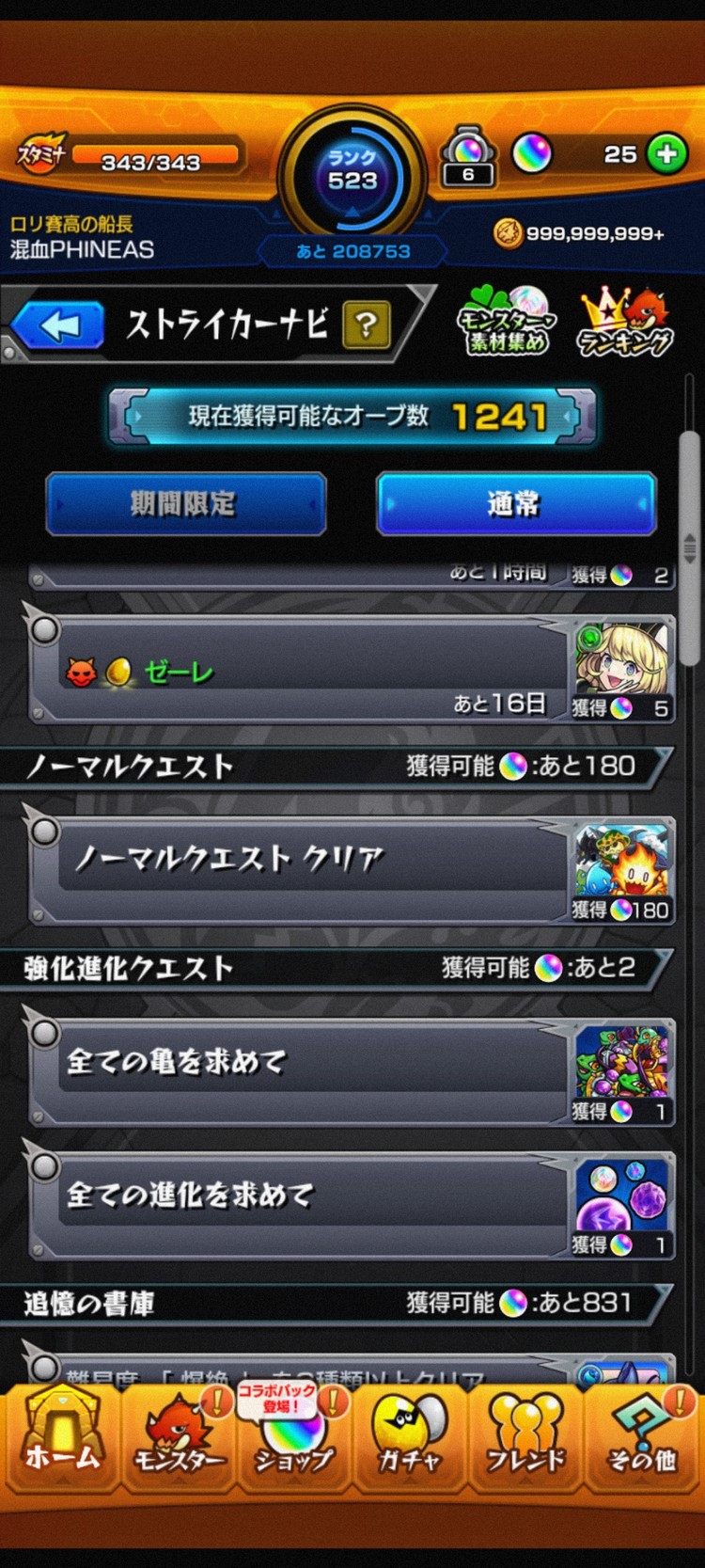Switch to the 通常 tab
The width and height of the screenshot is (705, 1568).
515,504
